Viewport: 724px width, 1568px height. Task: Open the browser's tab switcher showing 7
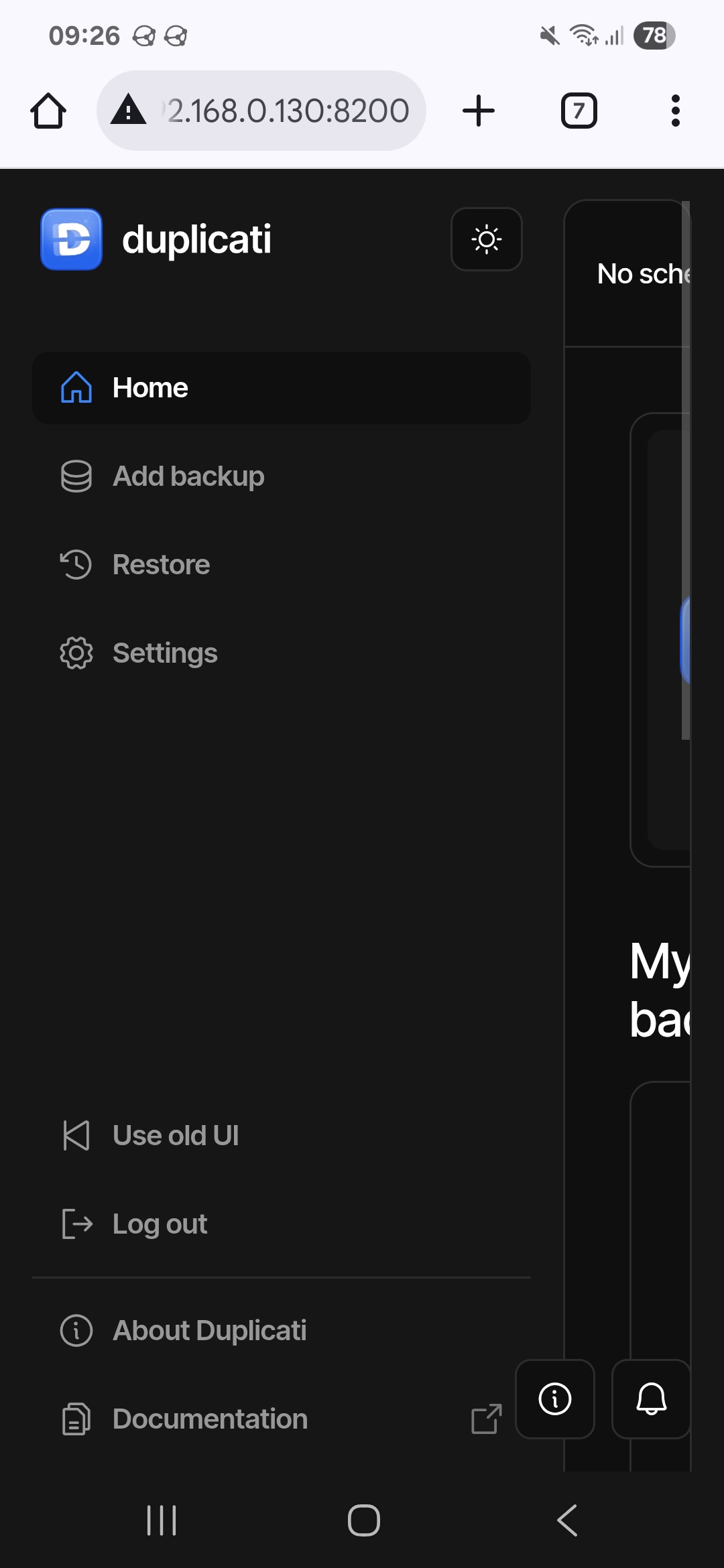click(579, 111)
